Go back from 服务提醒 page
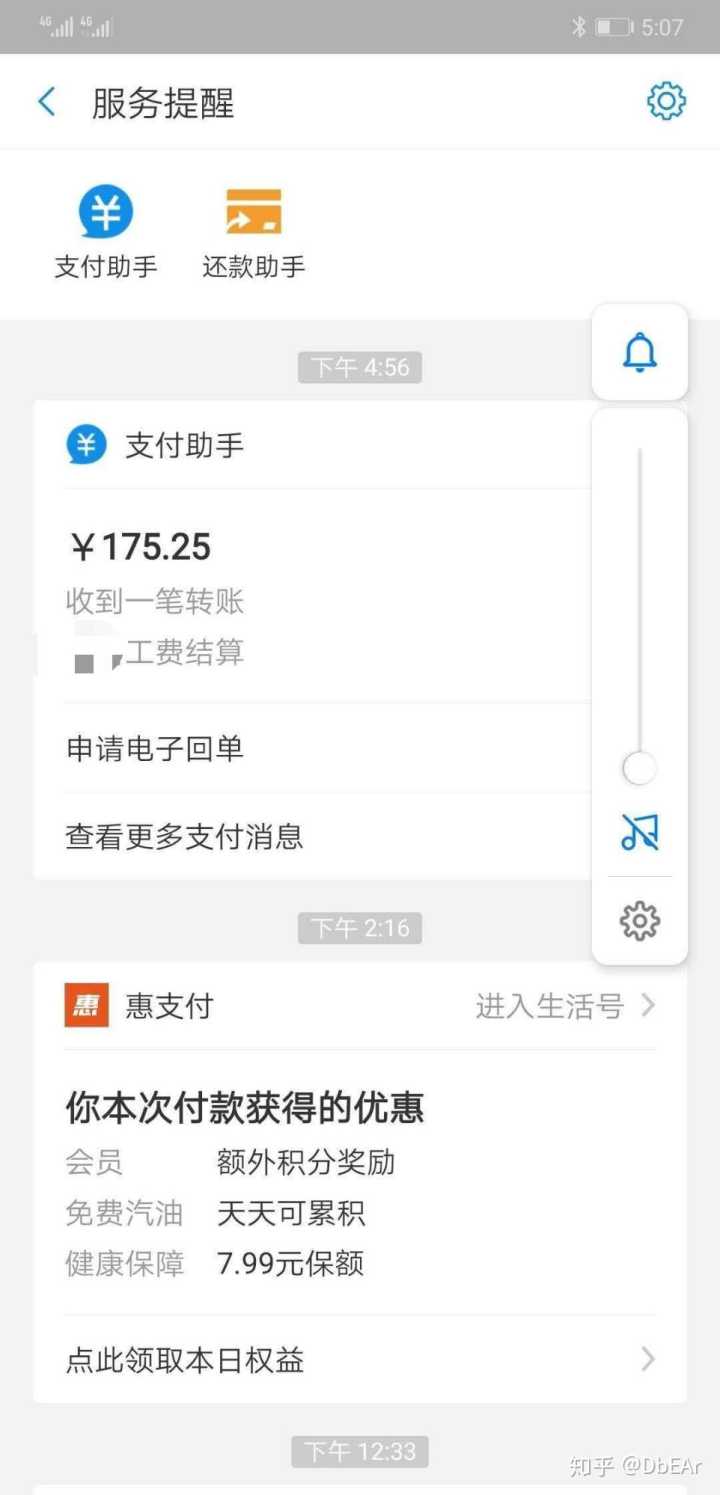 click(x=46, y=102)
